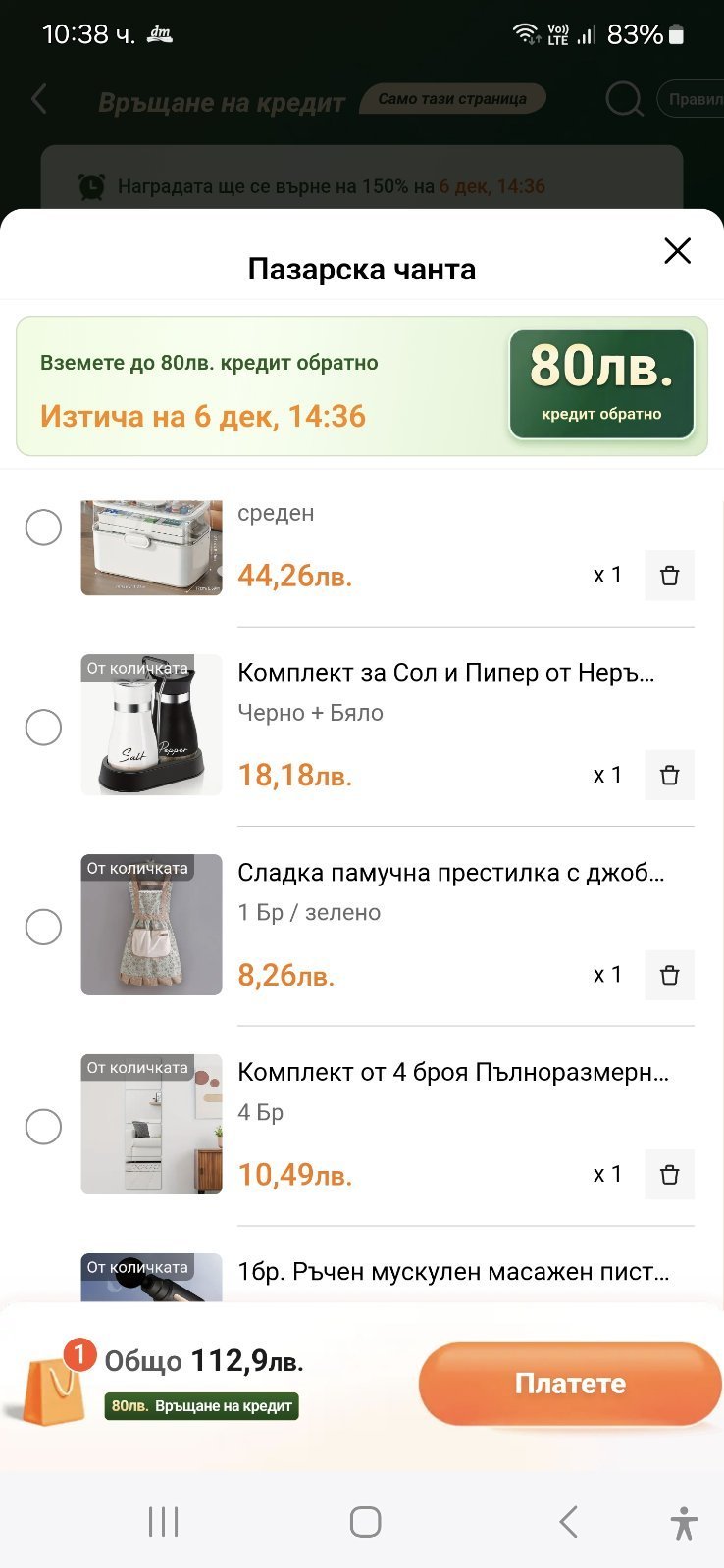The height and width of the screenshot is (1568, 724).
Task: Go to the system home screen
Action: (x=365, y=1522)
